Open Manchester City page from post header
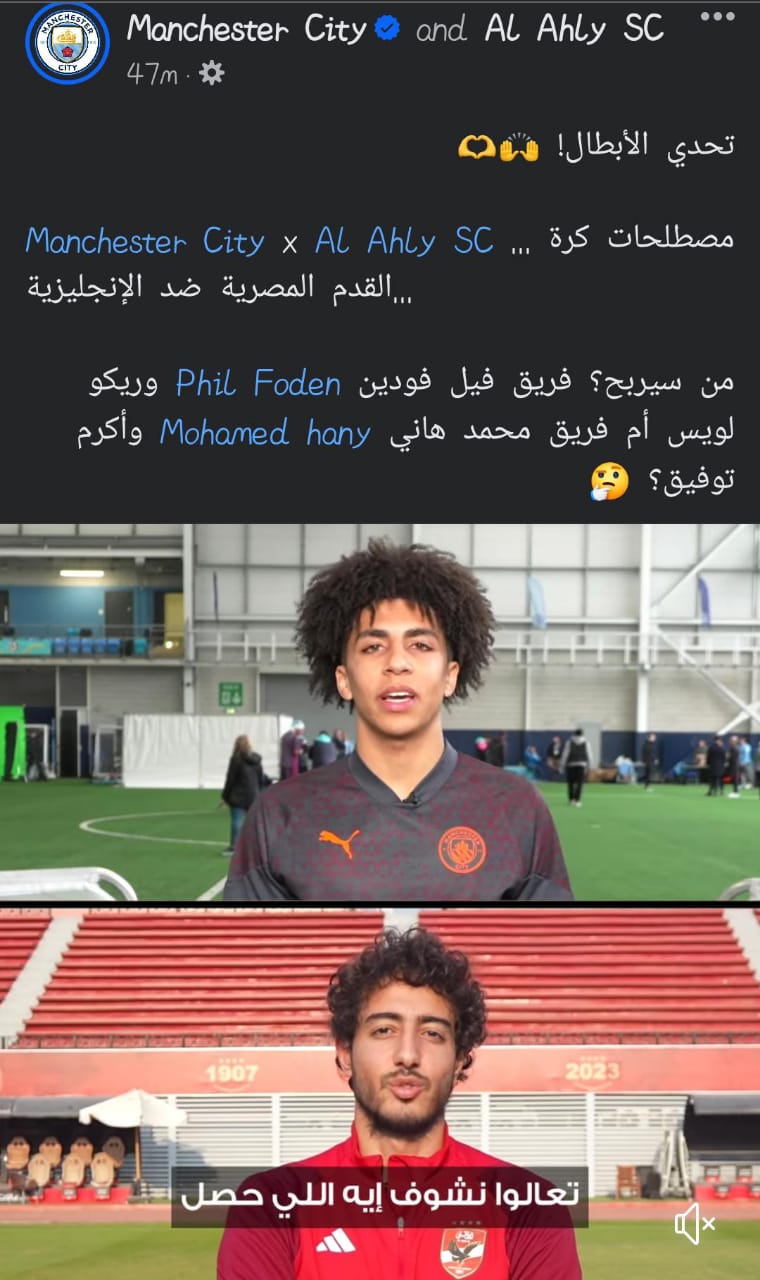Viewport: 760px width, 1280px height. 247,29
